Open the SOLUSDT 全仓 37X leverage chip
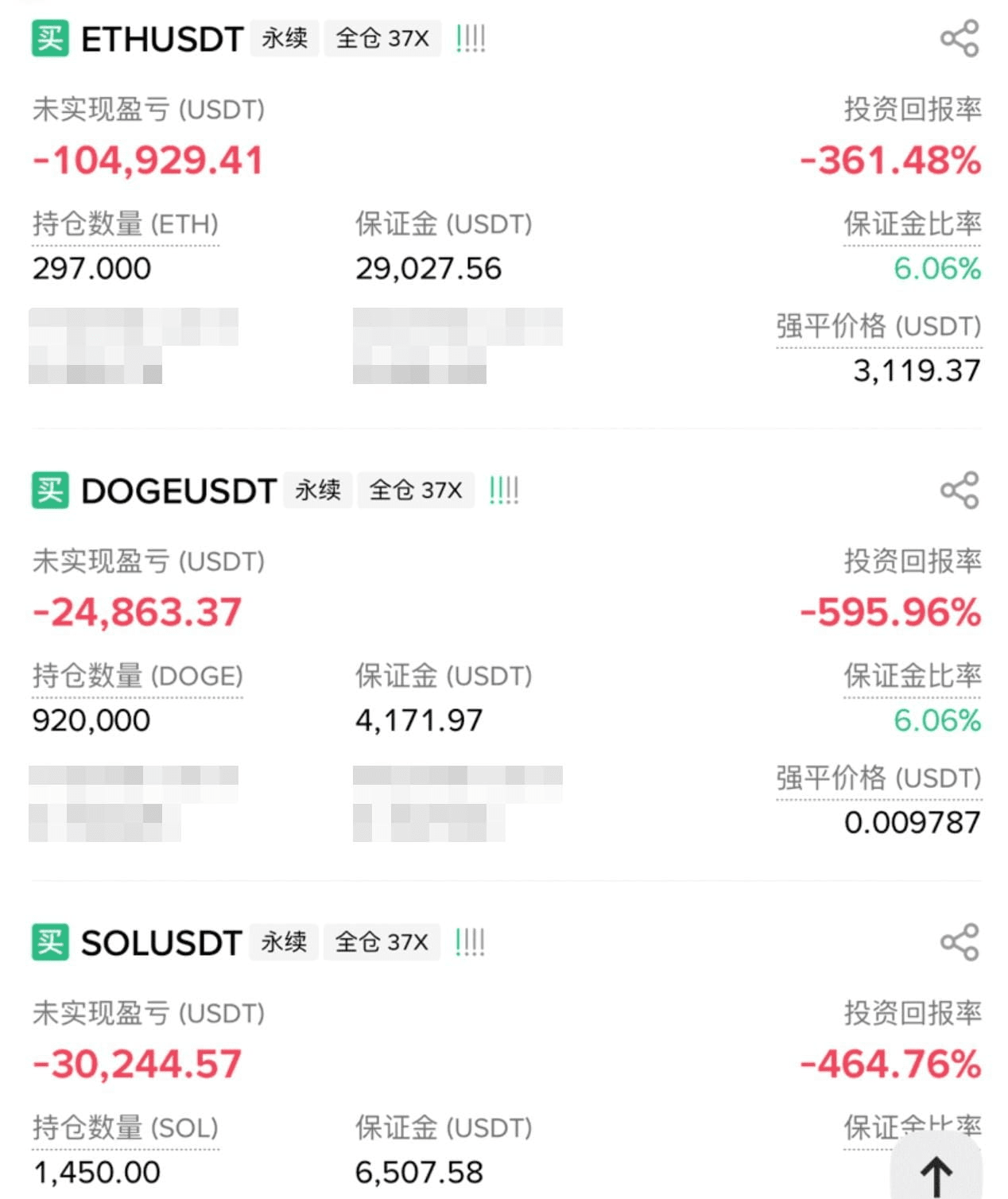 tap(382, 942)
